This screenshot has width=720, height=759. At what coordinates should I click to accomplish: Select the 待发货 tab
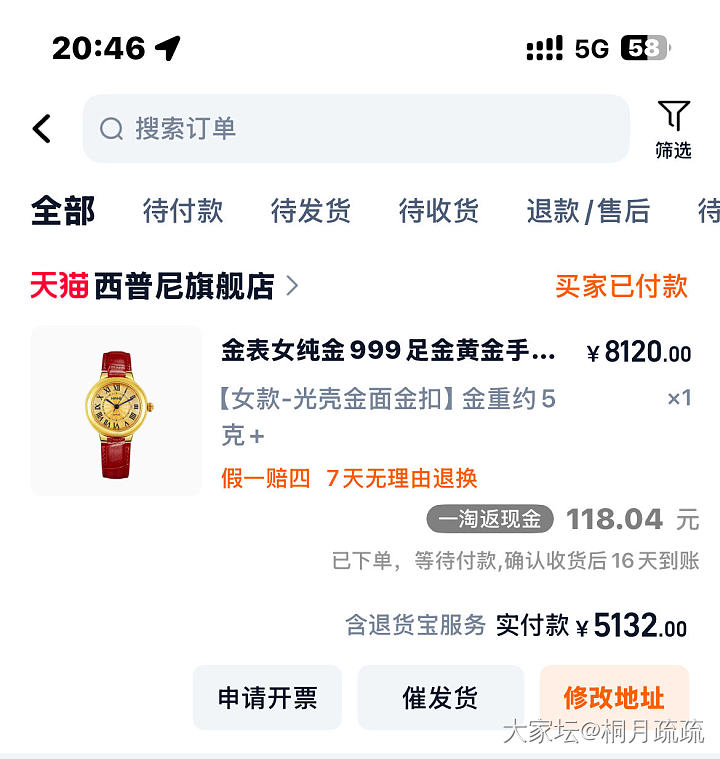pyautogui.click(x=311, y=211)
